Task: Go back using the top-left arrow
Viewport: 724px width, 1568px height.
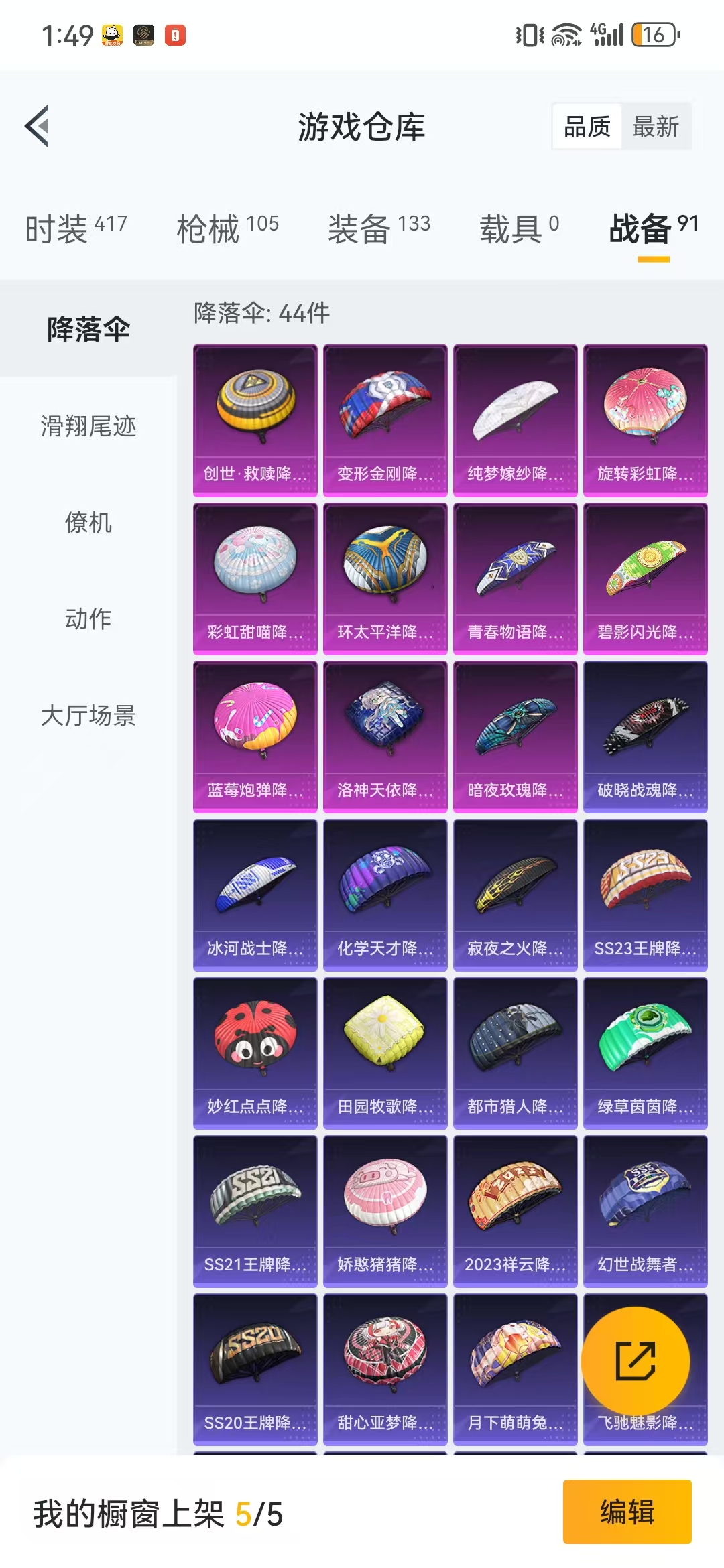Action: pyautogui.click(x=38, y=126)
